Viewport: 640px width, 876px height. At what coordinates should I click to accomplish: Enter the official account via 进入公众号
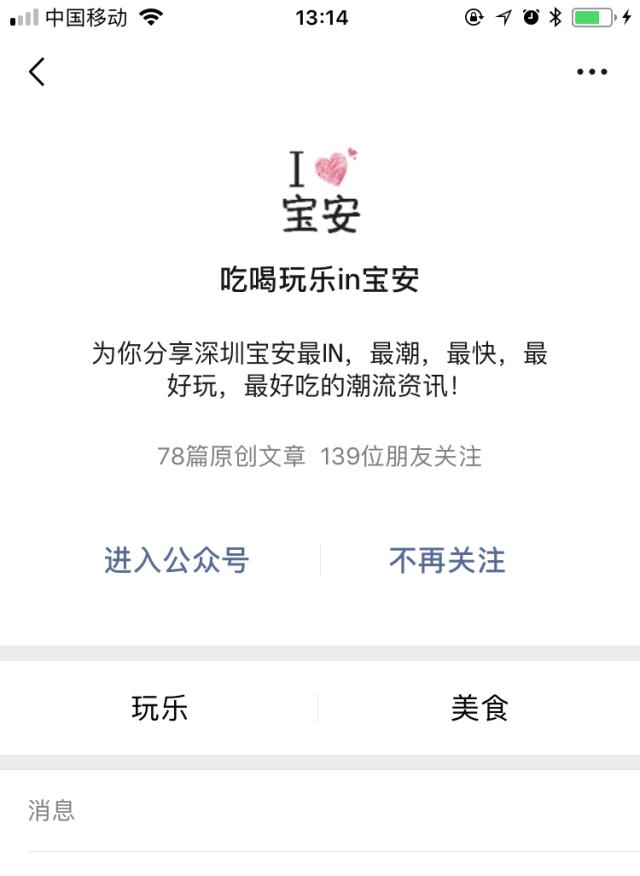pos(176,560)
